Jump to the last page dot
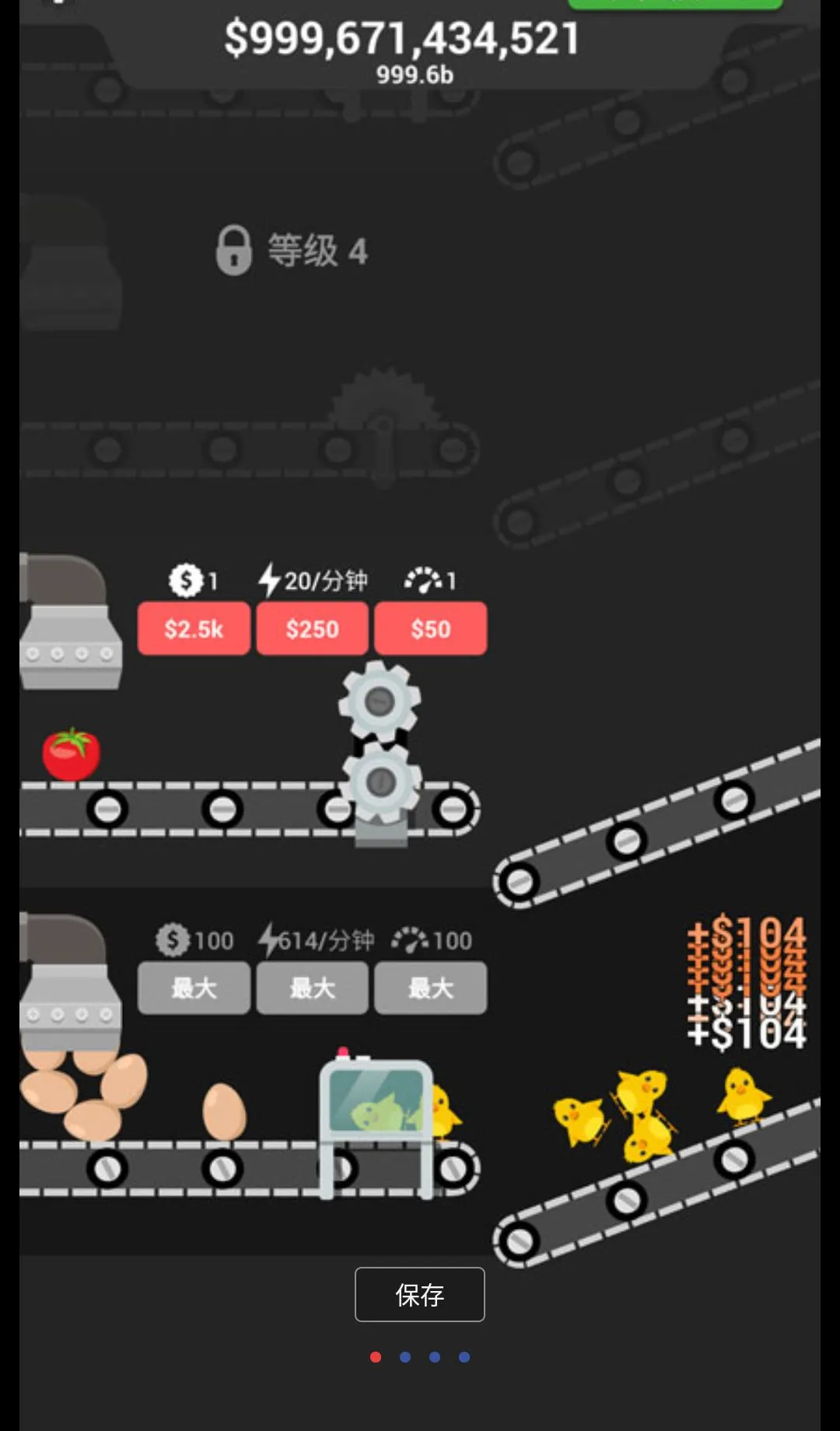 (464, 1357)
